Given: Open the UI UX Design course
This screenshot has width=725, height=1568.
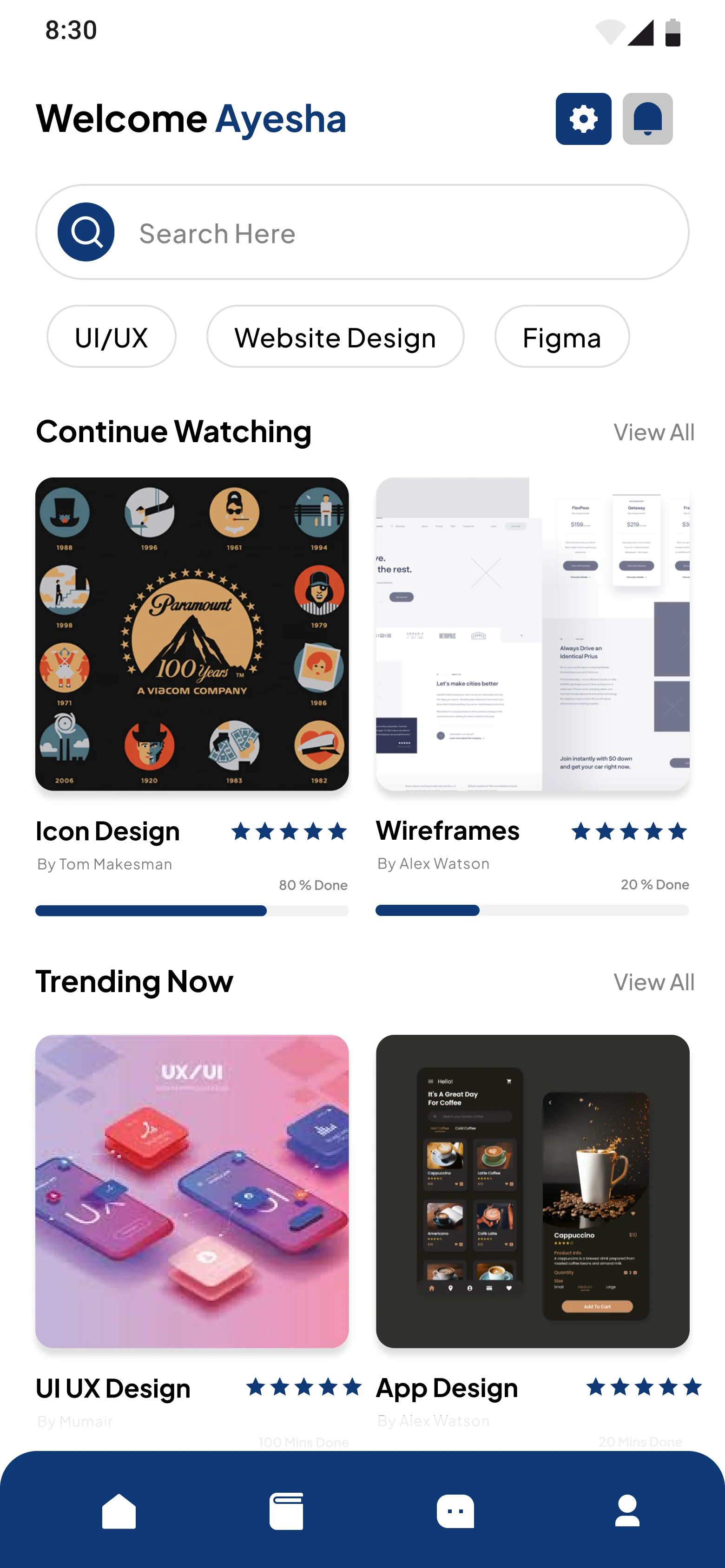Looking at the screenshot, I should click(192, 1191).
